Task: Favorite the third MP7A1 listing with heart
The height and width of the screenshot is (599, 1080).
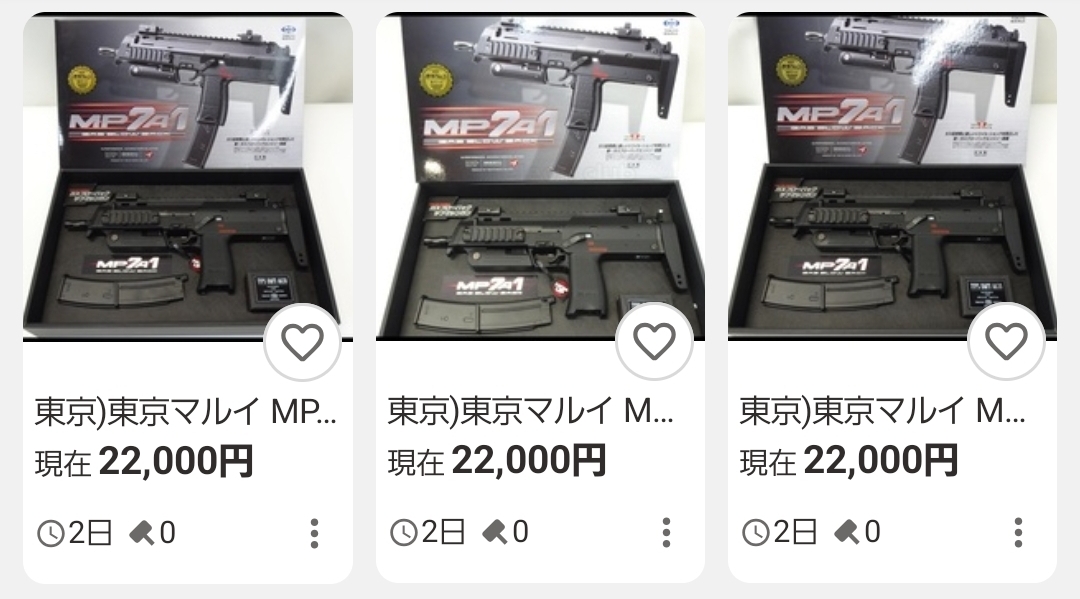Action: pyautogui.click(x=1007, y=343)
